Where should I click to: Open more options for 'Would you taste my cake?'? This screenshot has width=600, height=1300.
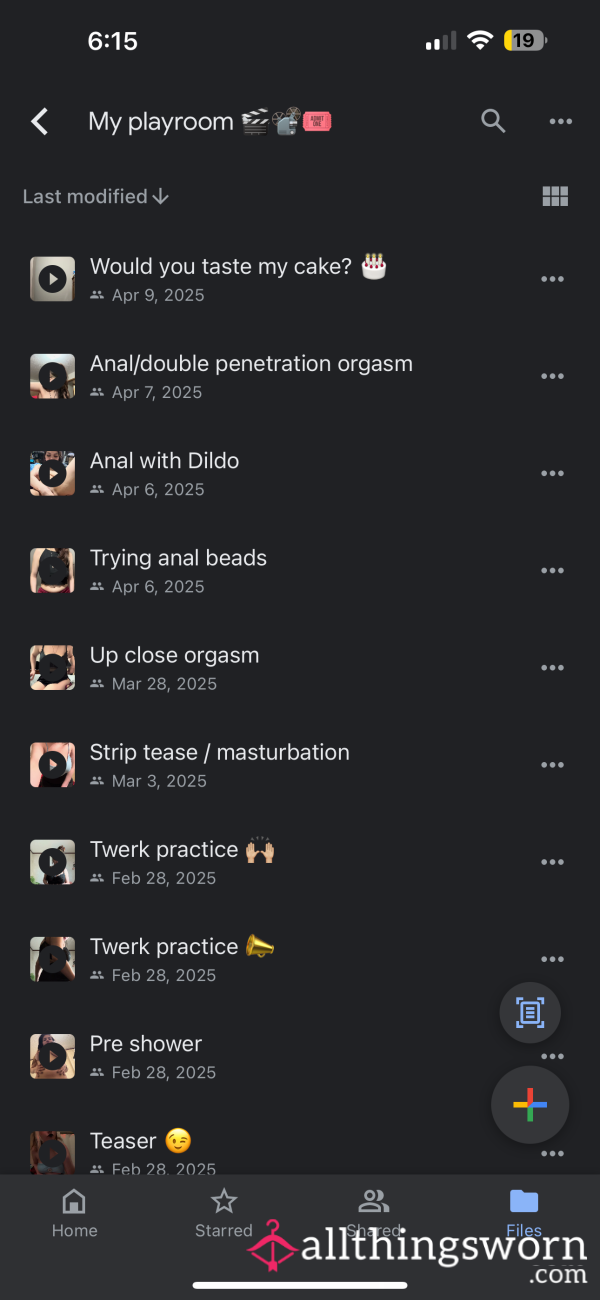tap(553, 279)
